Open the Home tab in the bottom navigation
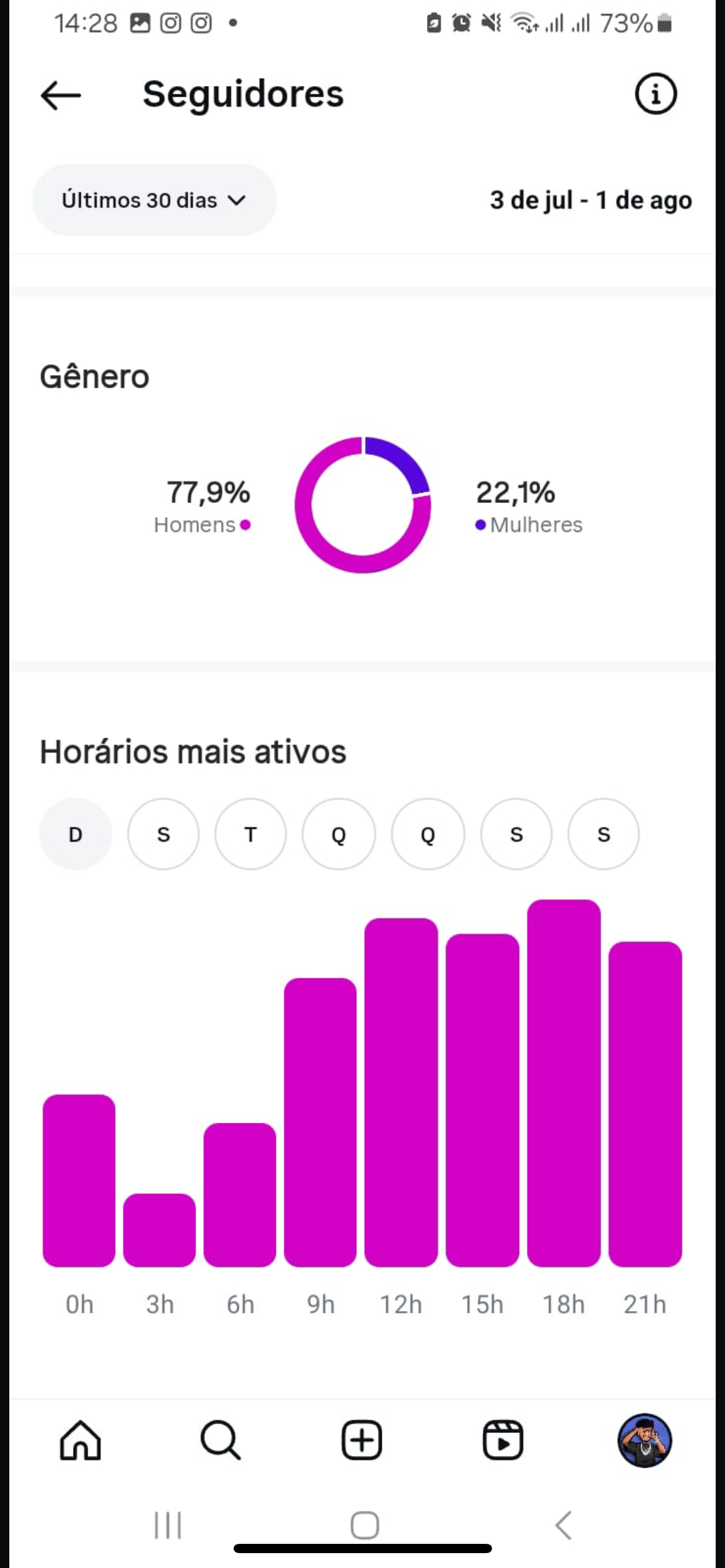Screen dimensions: 725x1568 (80, 1440)
